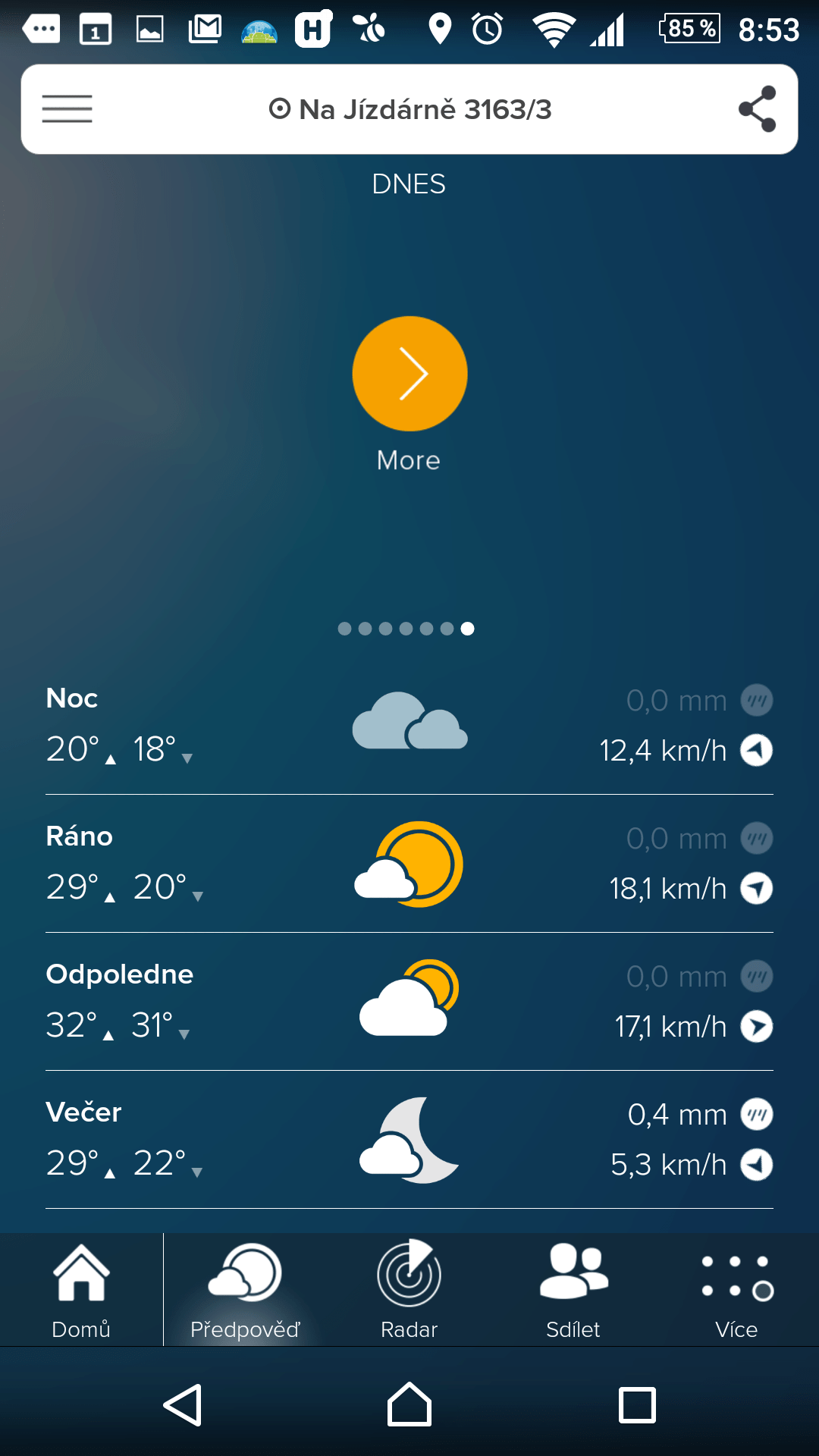Tap location Na Jízdárně 3163/3
The height and width of the screenshot is (1456, 819).
[x=409, y=109]
